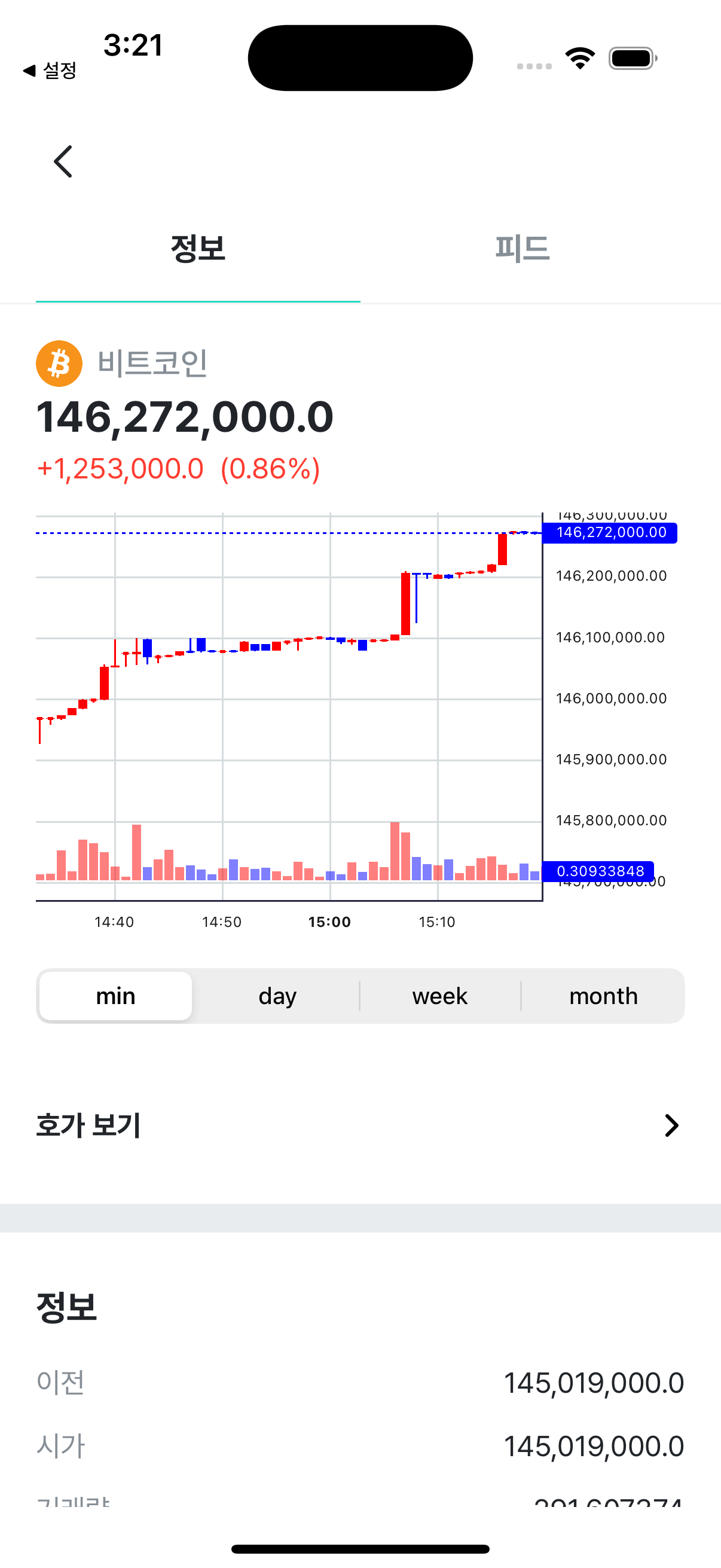
Task: Go back using the top-left arrow
Action: click(63, 162)
